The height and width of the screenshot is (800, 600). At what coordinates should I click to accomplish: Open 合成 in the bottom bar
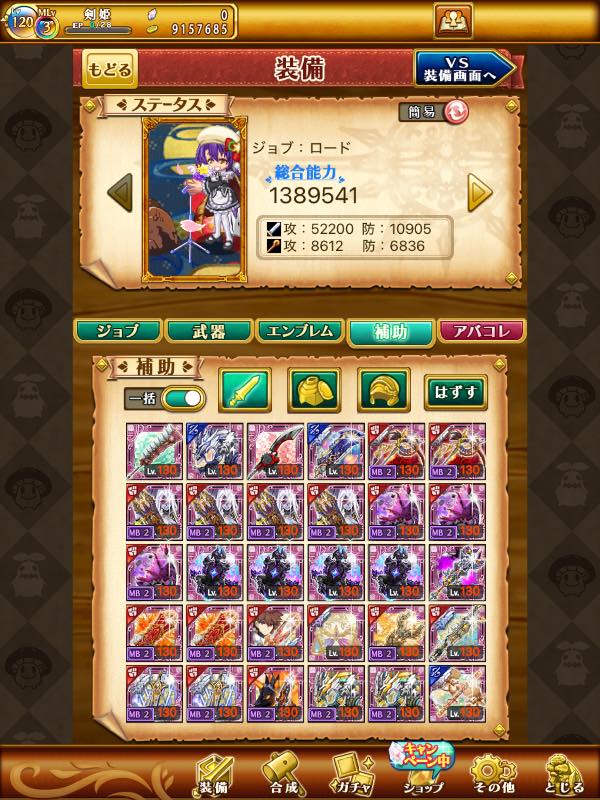click(283, 772)
